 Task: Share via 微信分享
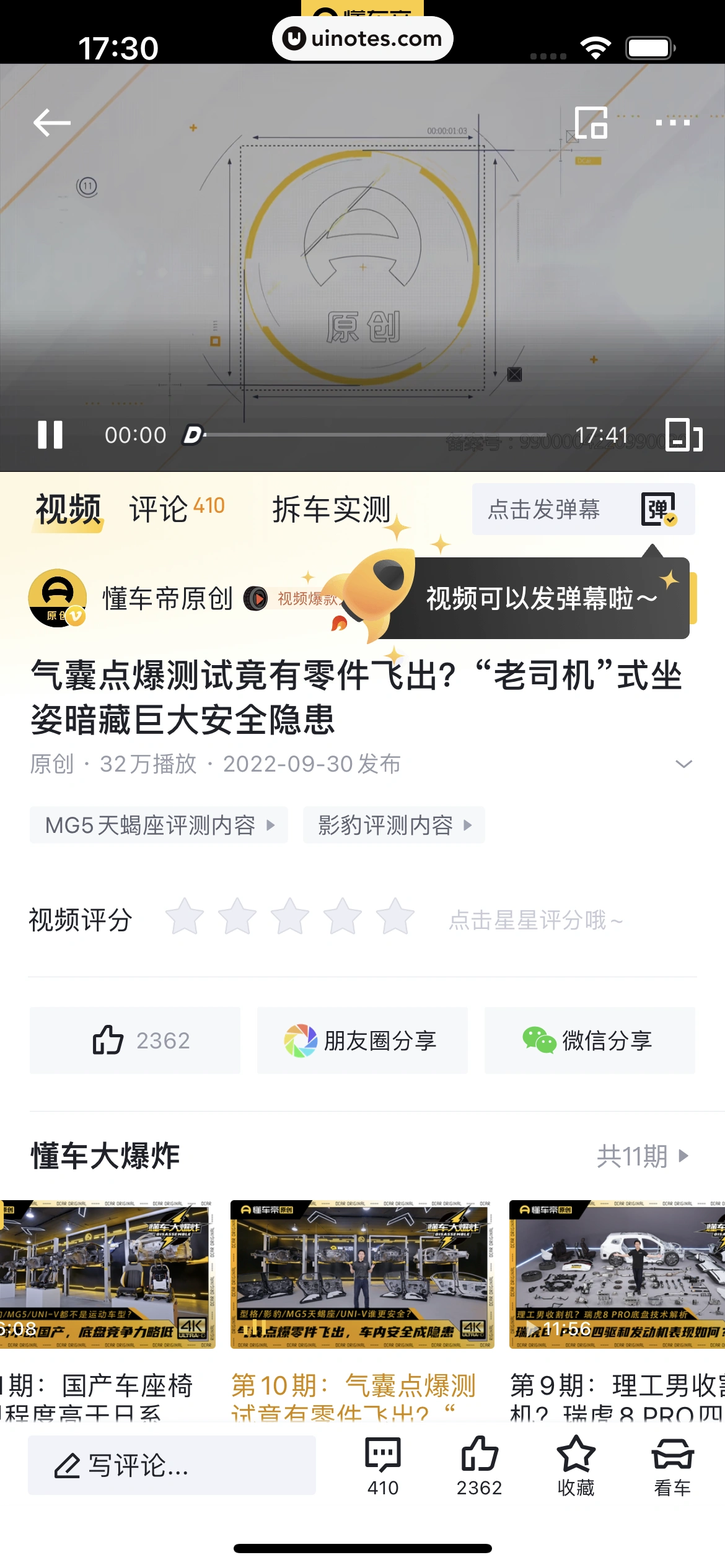coord(589,1040)
